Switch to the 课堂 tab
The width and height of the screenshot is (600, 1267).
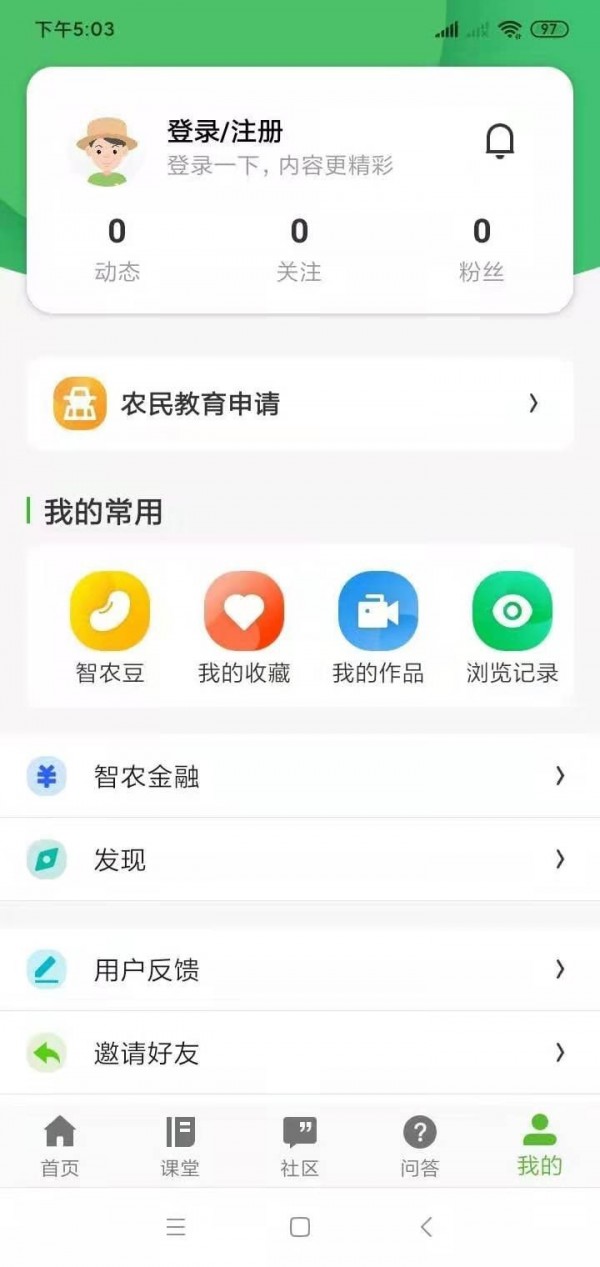(180, 1146)
